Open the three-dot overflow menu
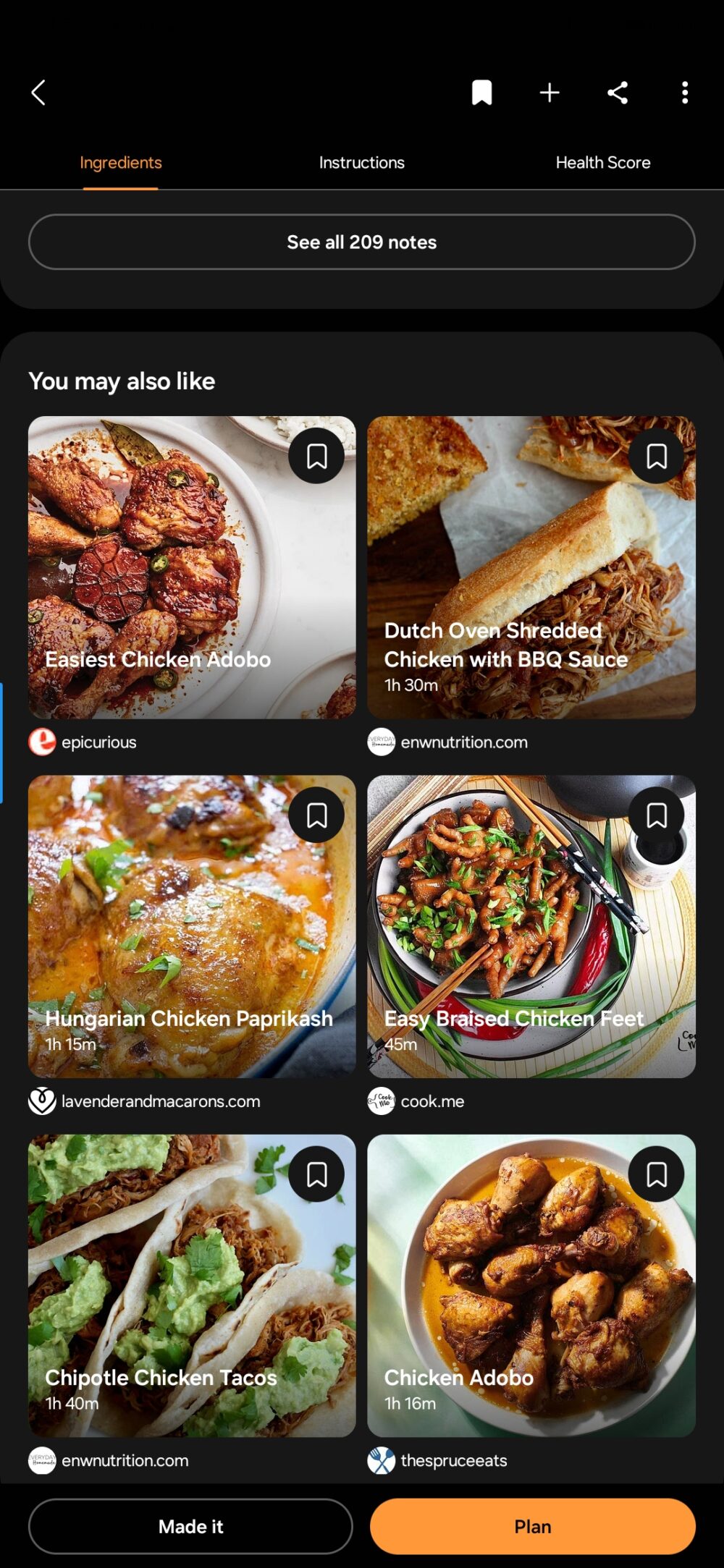 (x=684, y=92)
